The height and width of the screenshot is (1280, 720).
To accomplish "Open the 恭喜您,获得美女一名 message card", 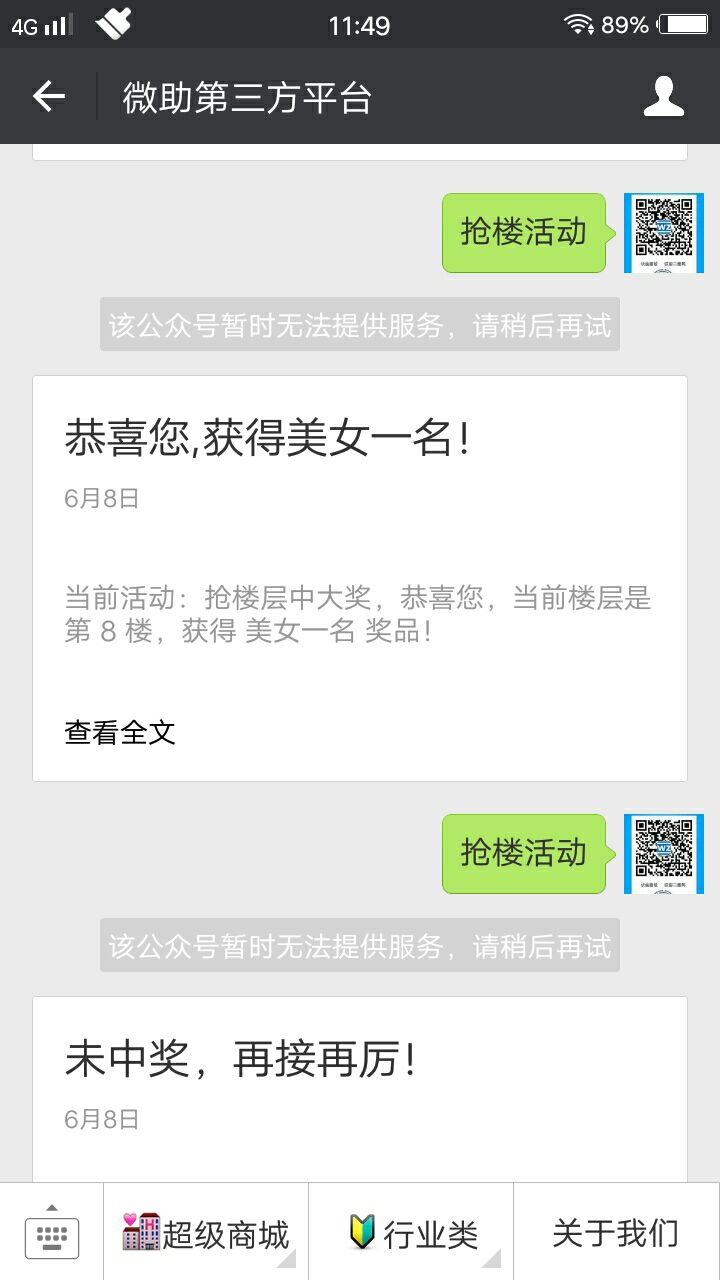I will pyautogui.click(x=360, y=560).
